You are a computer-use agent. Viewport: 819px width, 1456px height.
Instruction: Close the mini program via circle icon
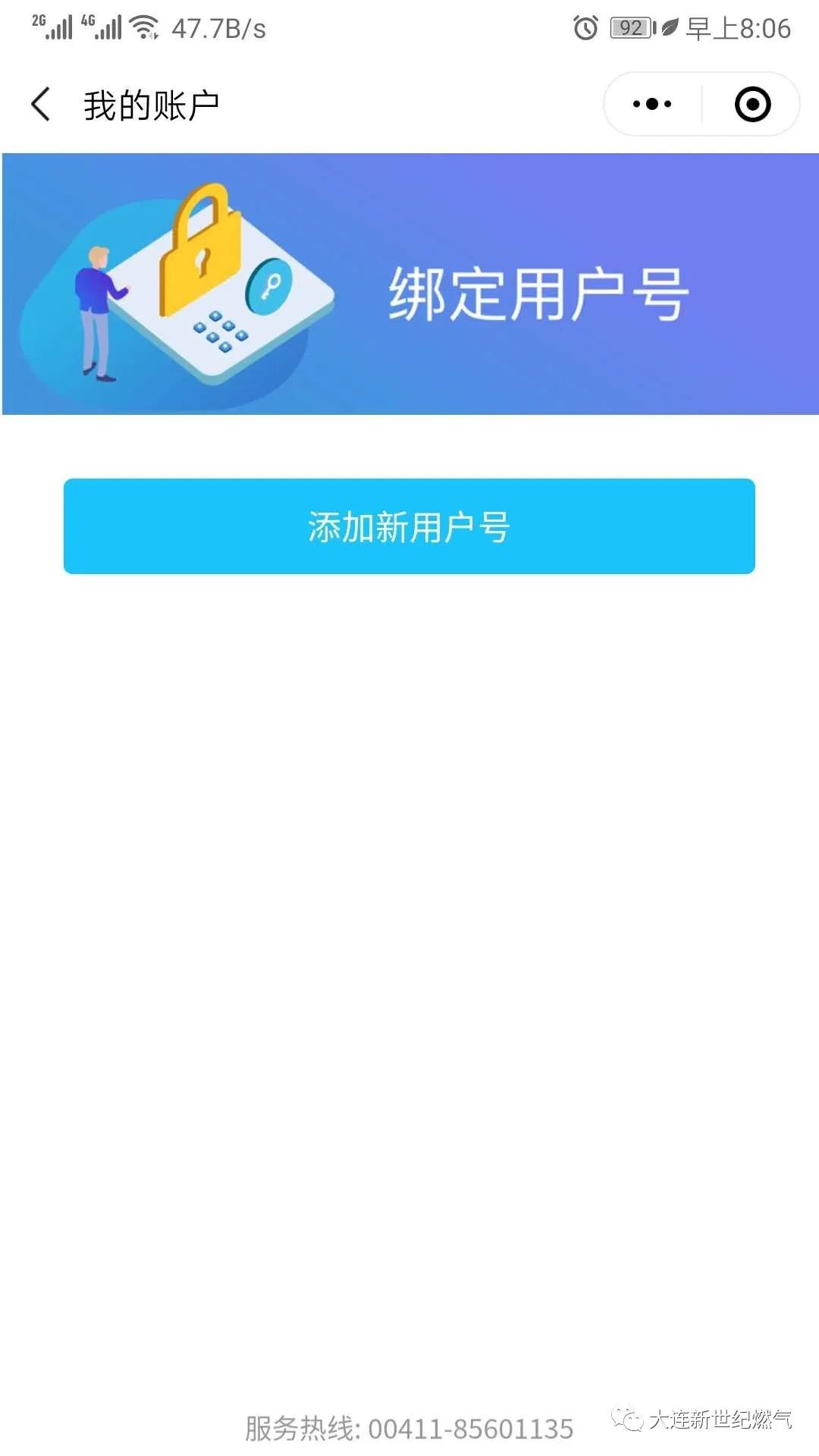(752, 104)
